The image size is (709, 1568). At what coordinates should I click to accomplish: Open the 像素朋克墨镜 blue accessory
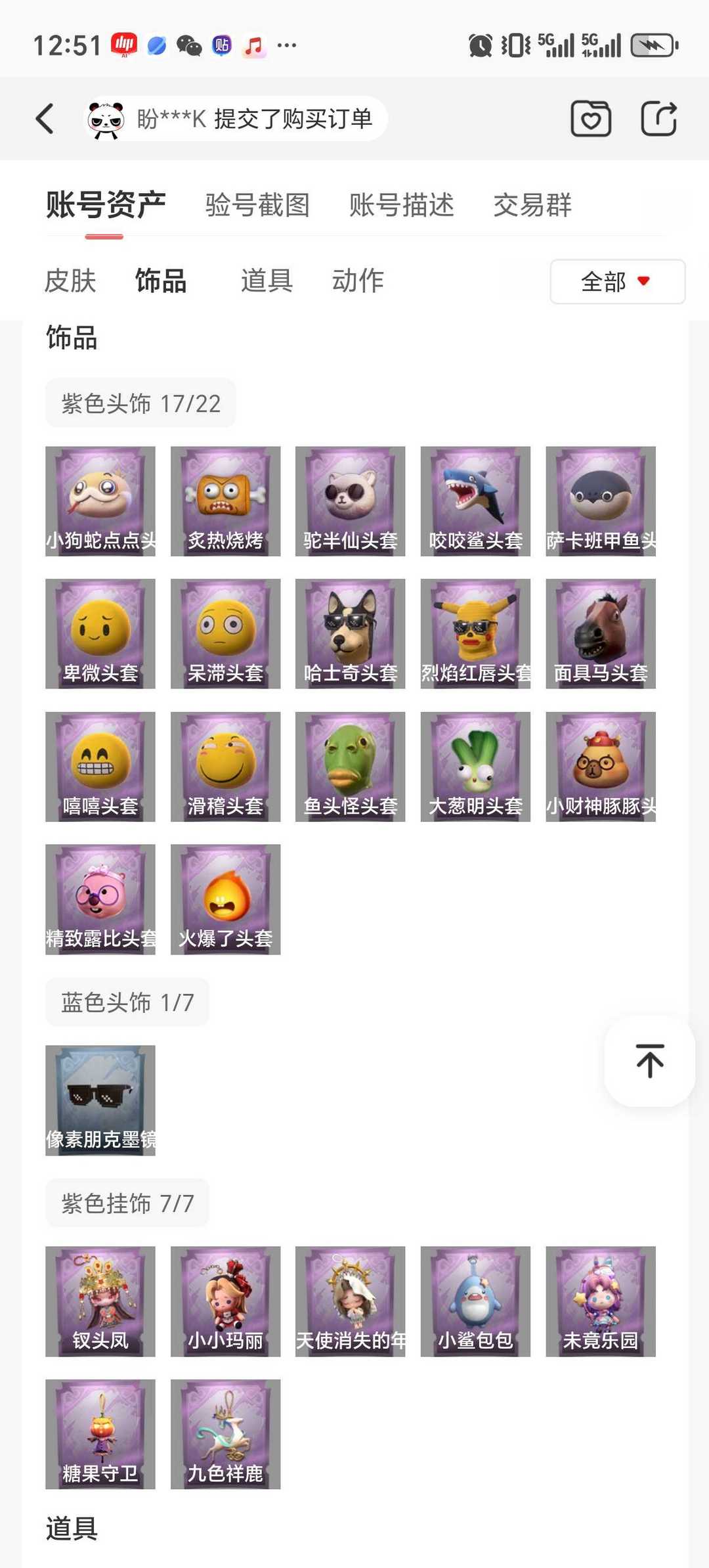[100, 1099]
